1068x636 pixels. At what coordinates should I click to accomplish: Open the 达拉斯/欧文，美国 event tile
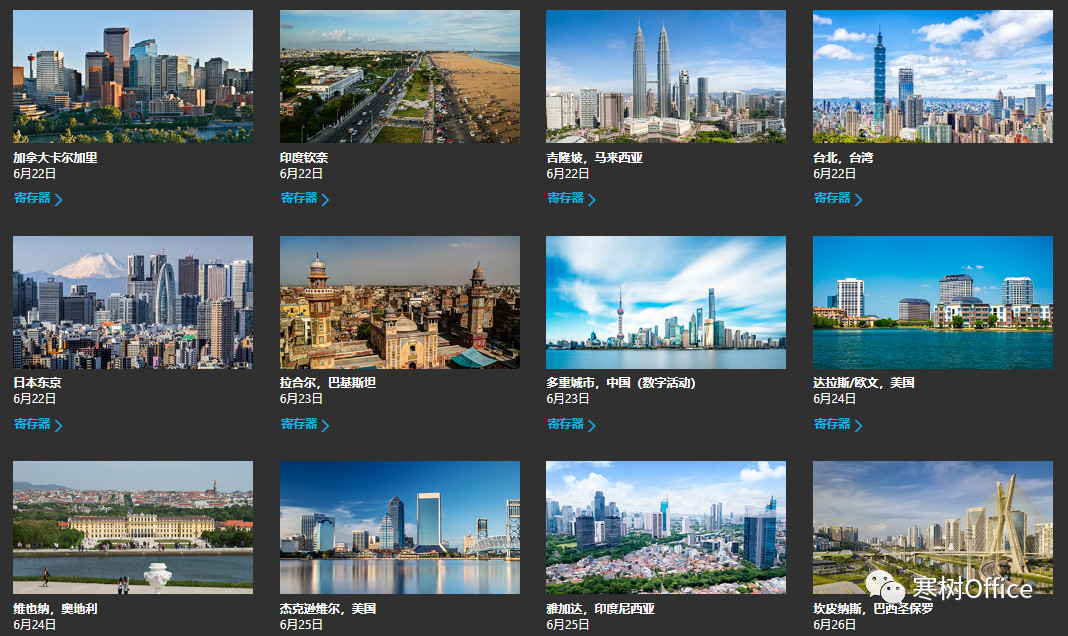click(932, 302)
